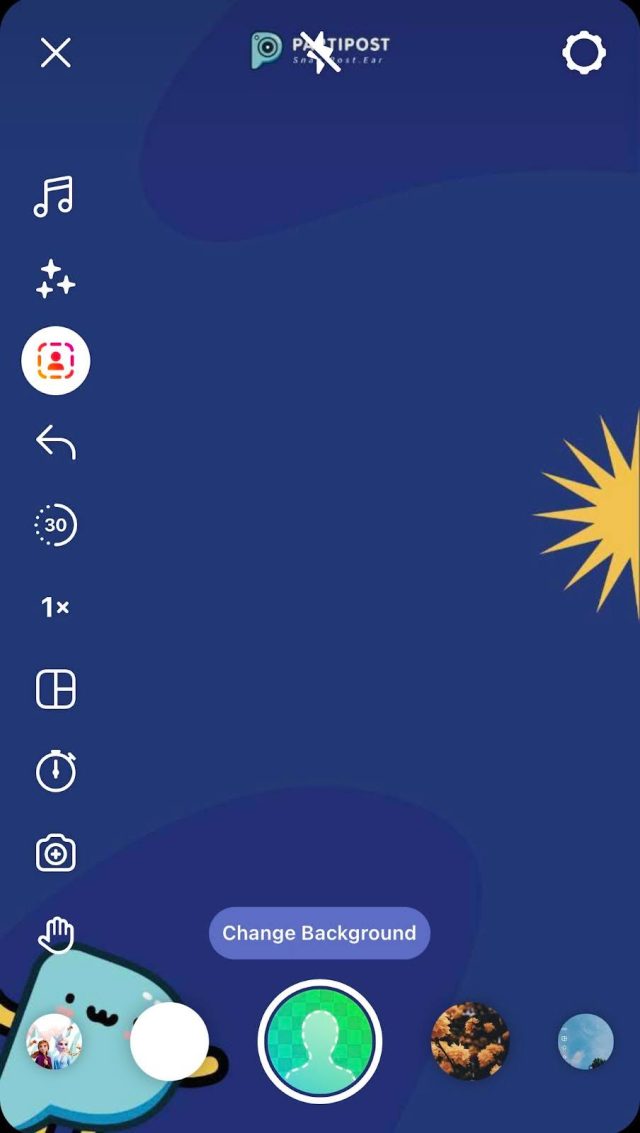Adjust the 1x recording speed

click(55, 607)
